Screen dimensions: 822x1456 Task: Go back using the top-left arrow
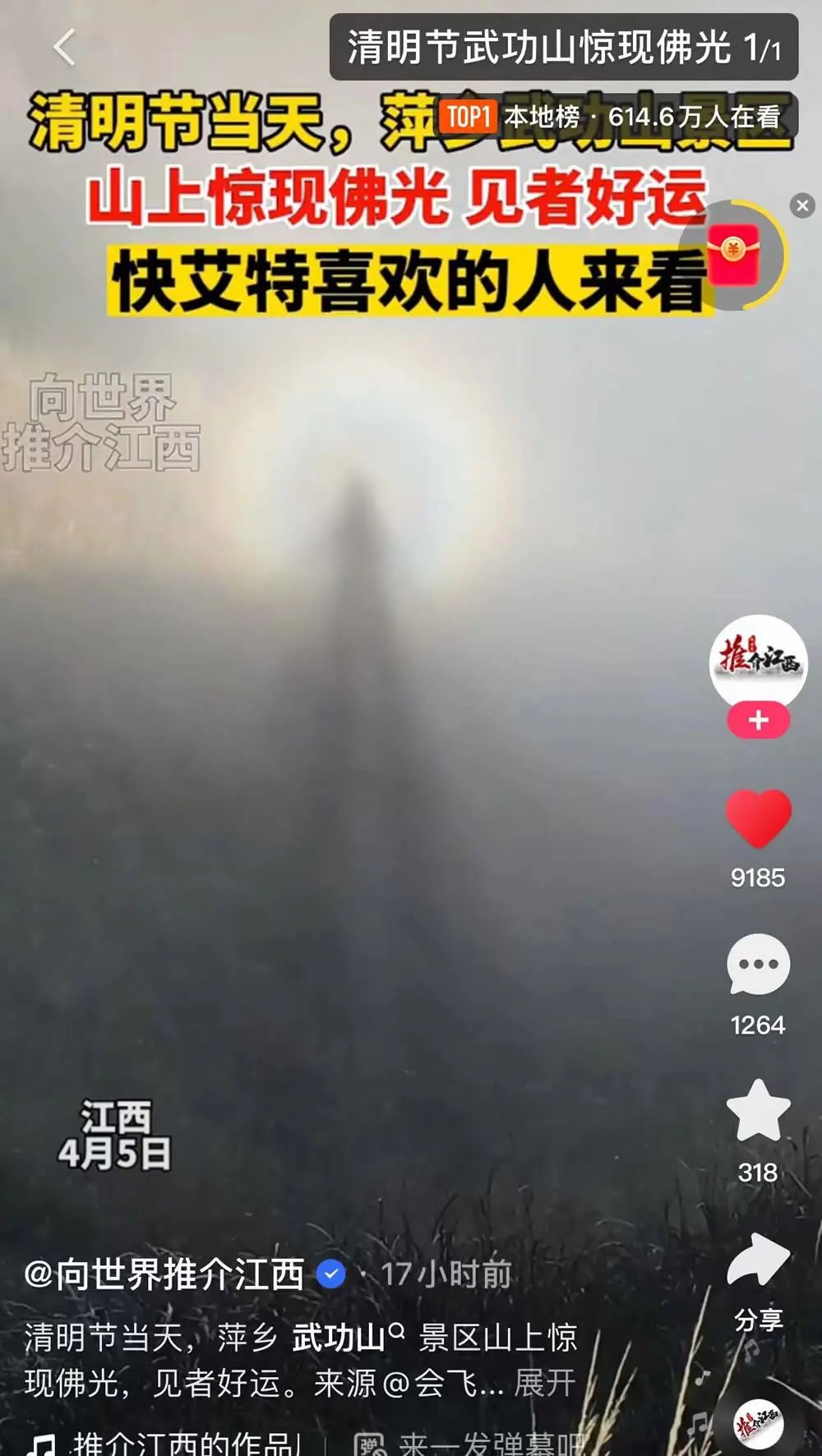tap(64, 47)
